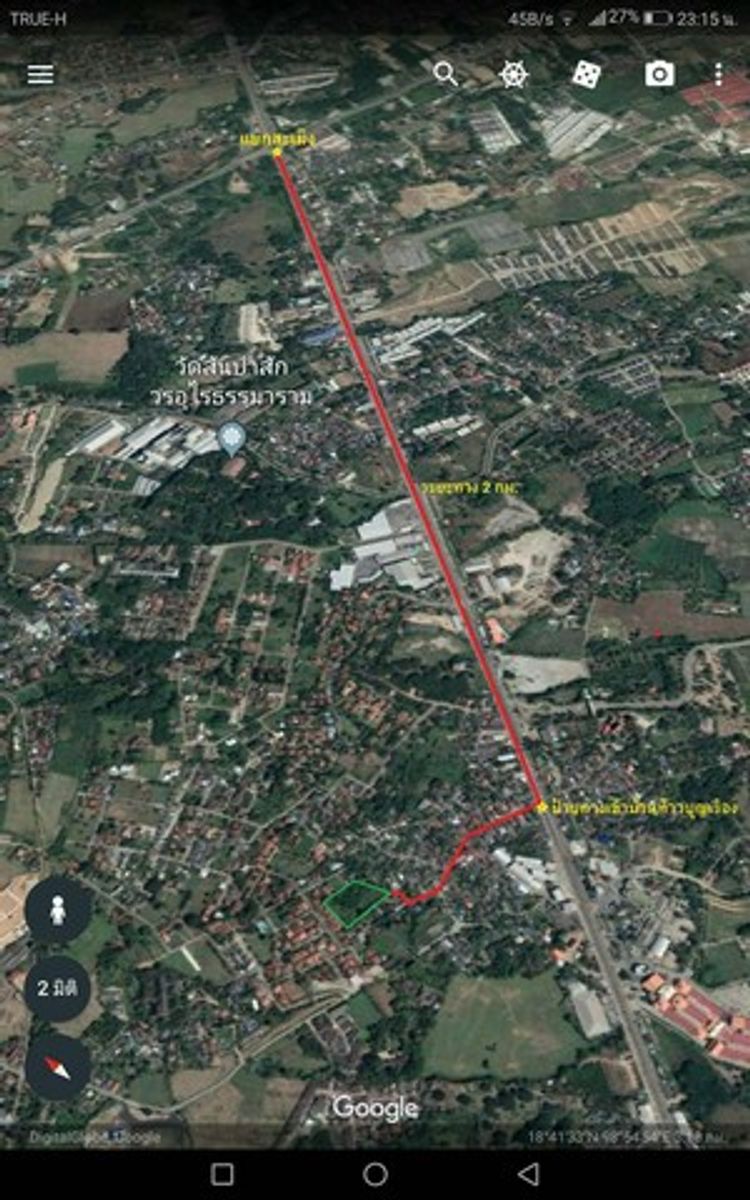This screenshot has height=1200, width=750.
Task: Go back with system back button
Action: tap(528, 1174)
